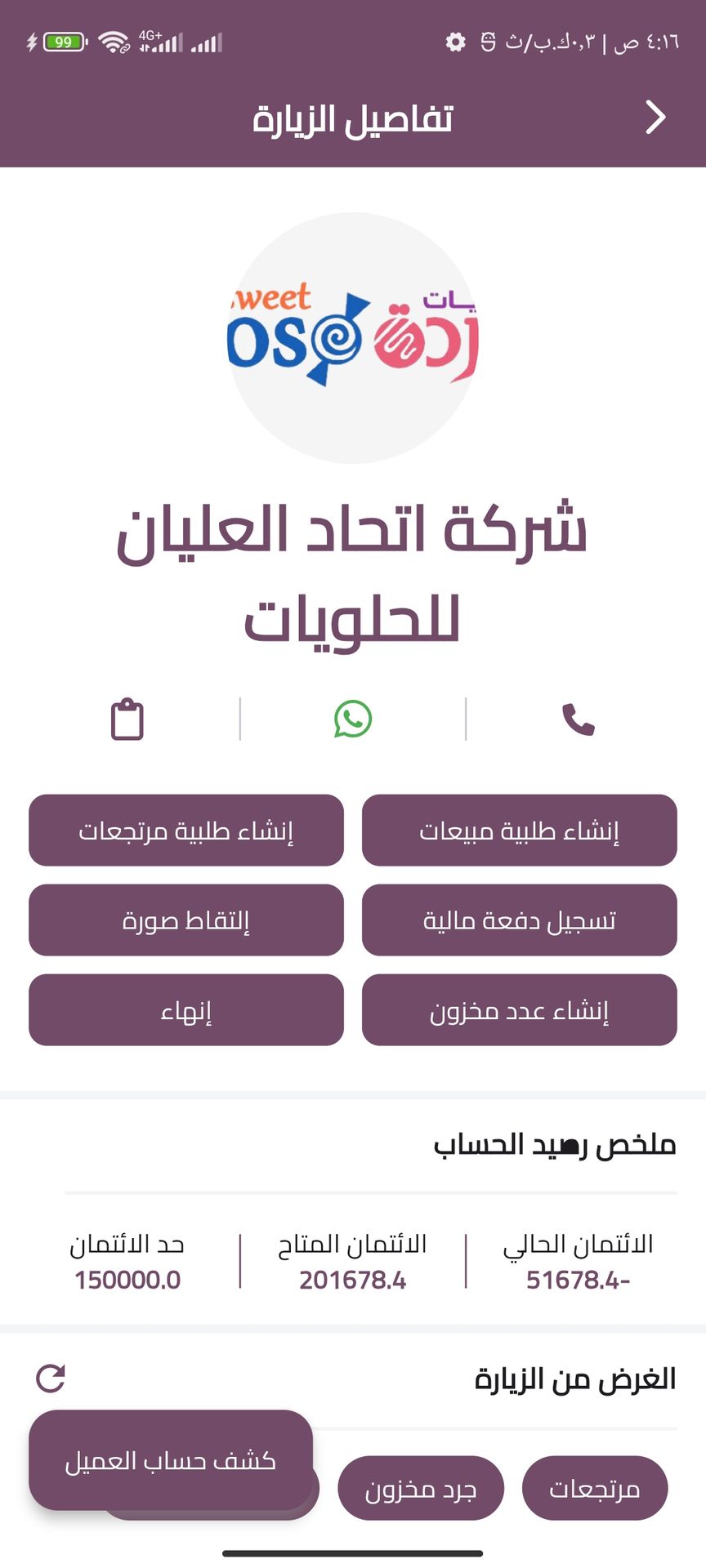
Task: Choose the مرتجعات purpose chip
Action: click(594, 1488)
